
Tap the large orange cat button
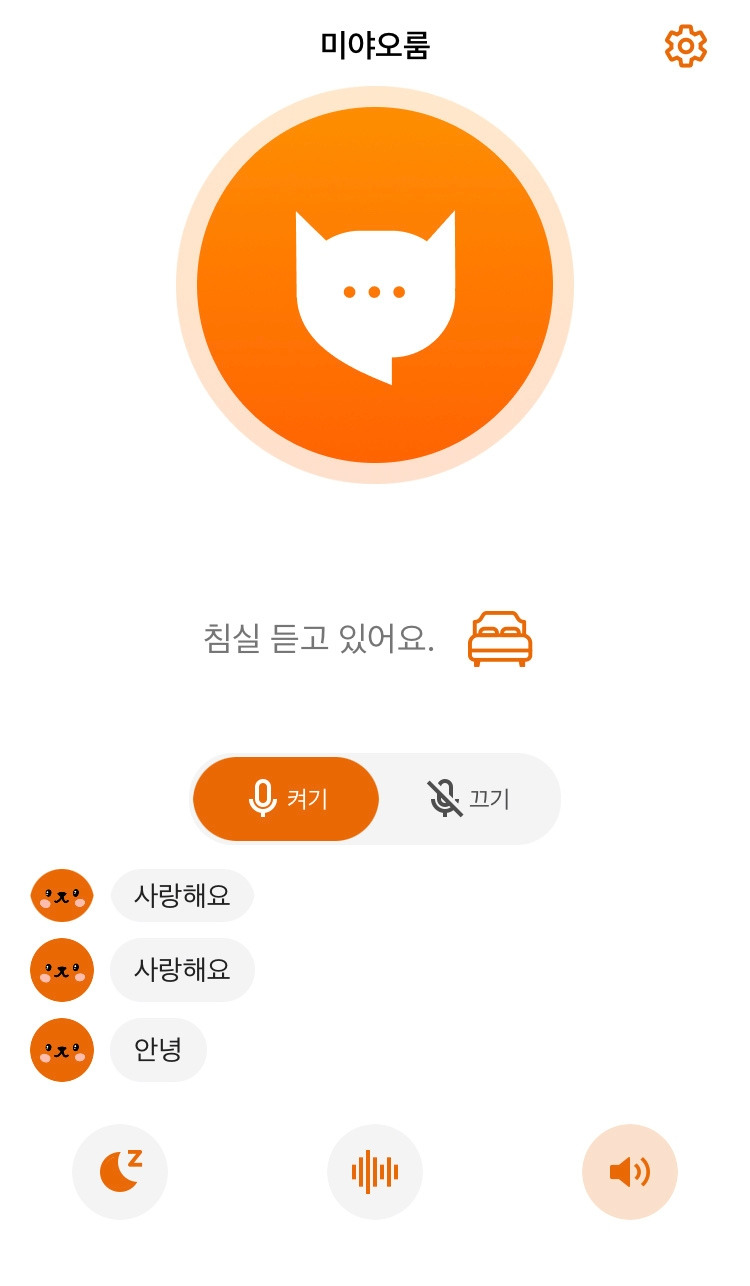click(x=375, y=285)
